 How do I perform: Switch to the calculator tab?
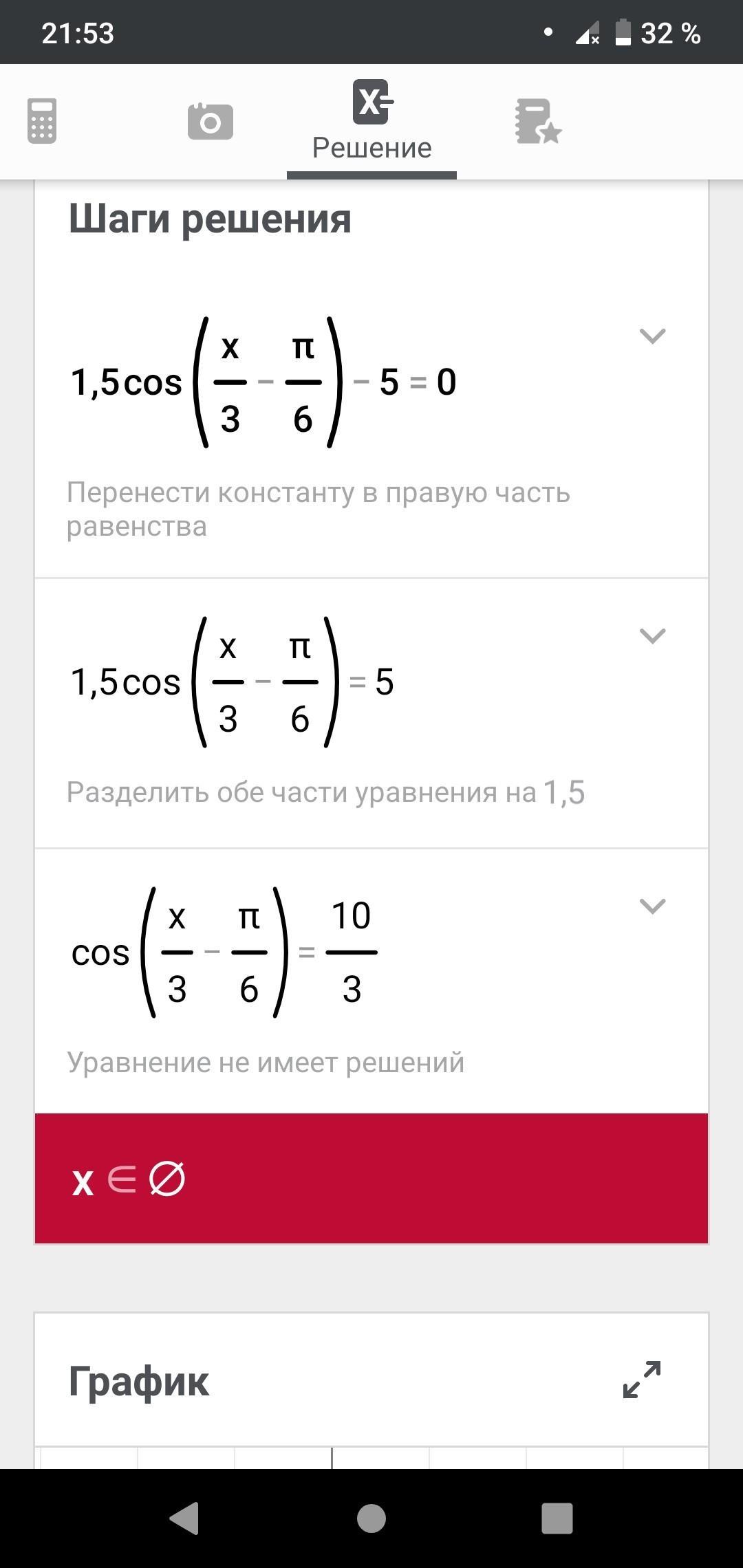[42, 122]
